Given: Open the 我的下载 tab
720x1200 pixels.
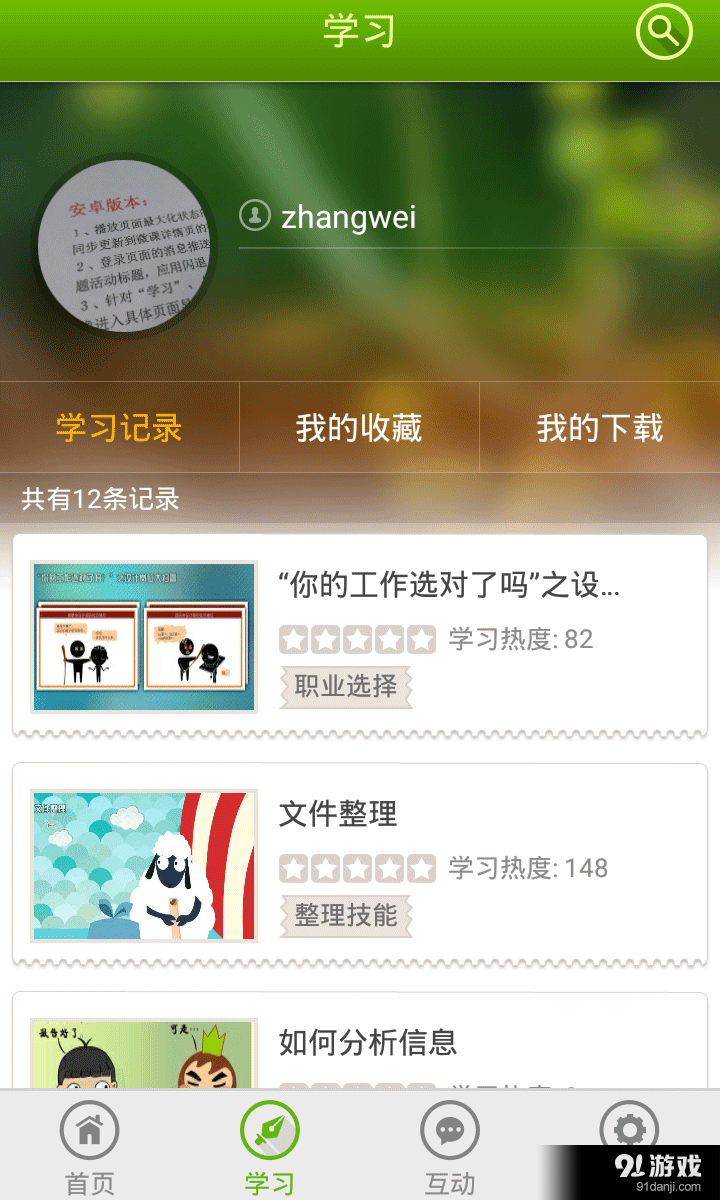Looking at the screenshot, I should tap(600, 427).
